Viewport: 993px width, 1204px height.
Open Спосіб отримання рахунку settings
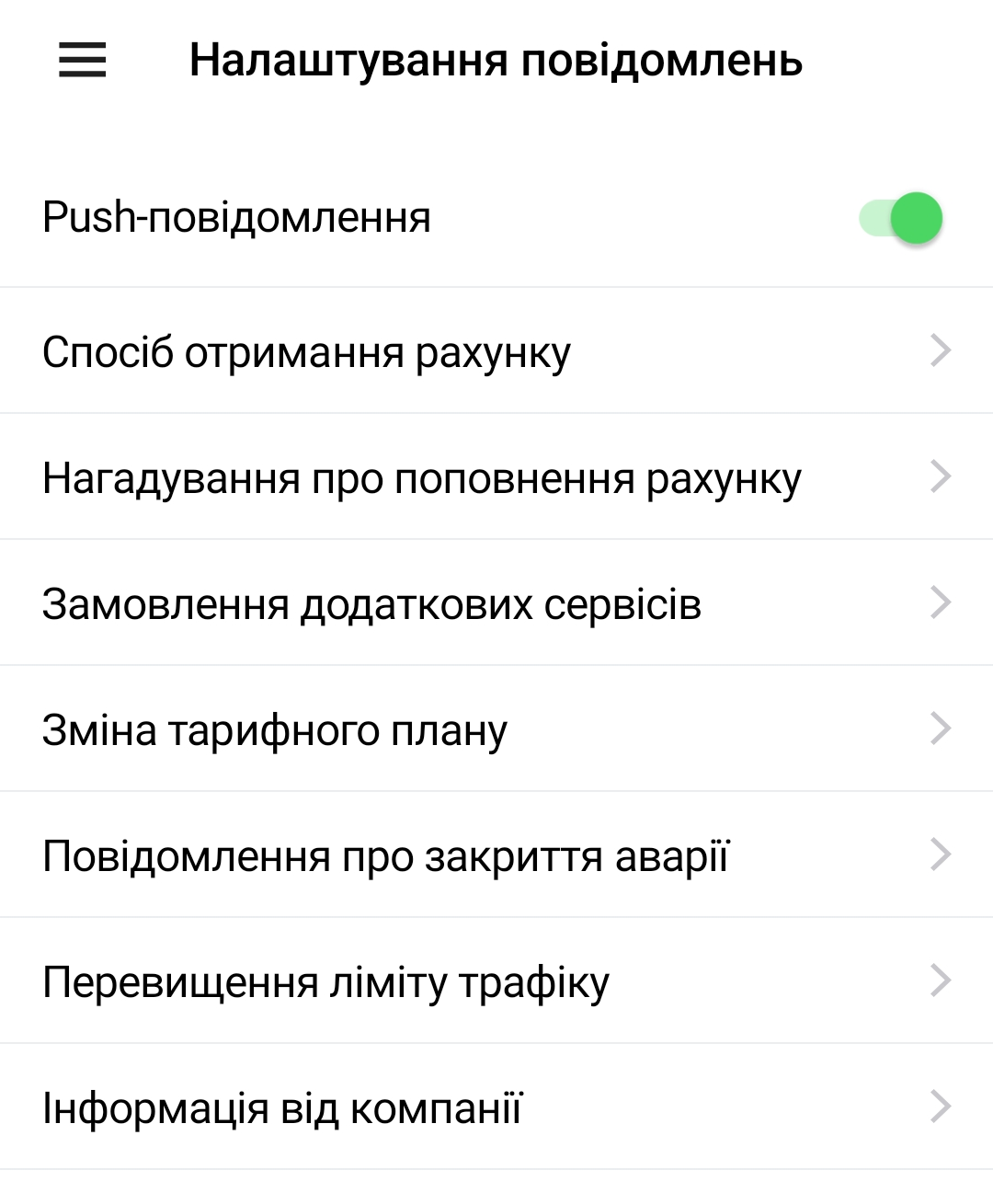(x=496, y=351)
